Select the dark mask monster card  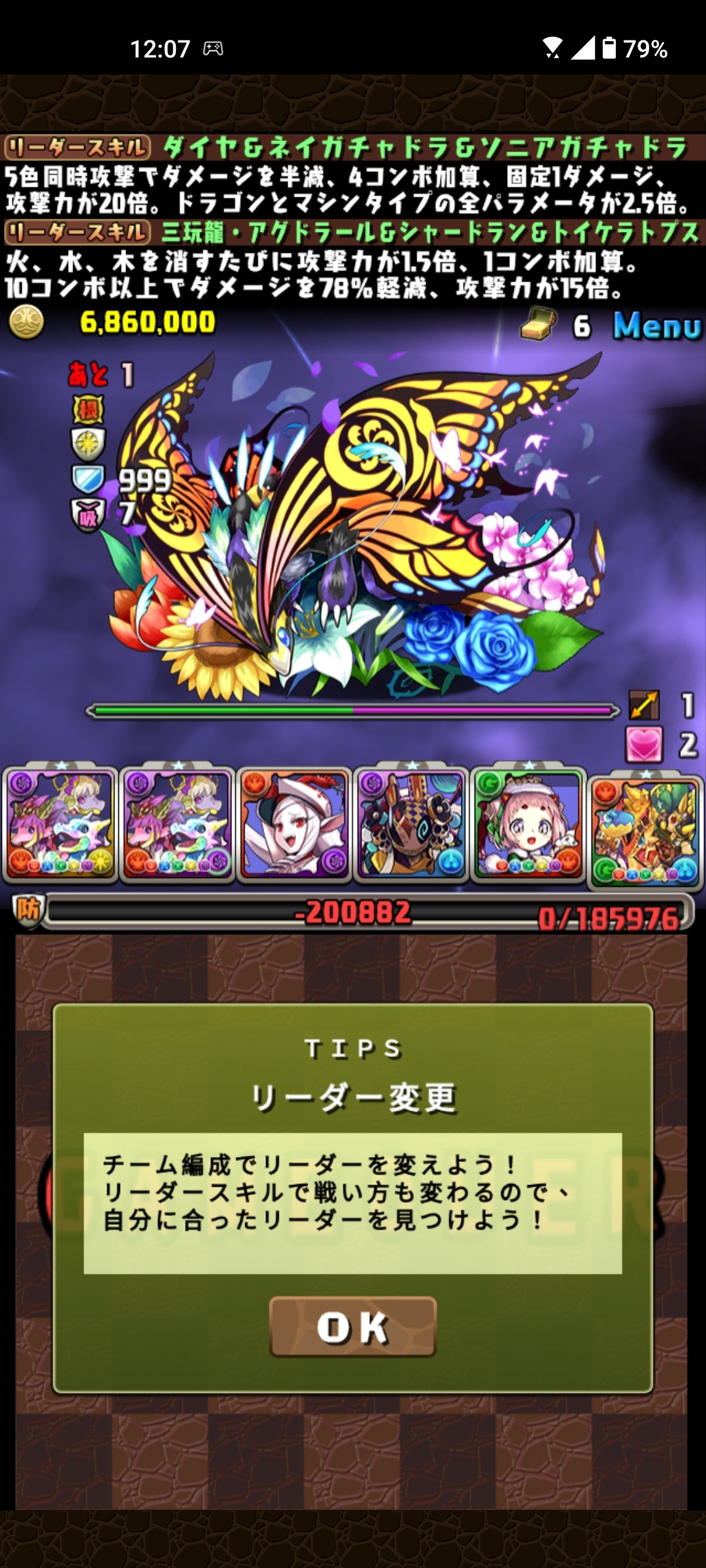click(x=411, y=825)
